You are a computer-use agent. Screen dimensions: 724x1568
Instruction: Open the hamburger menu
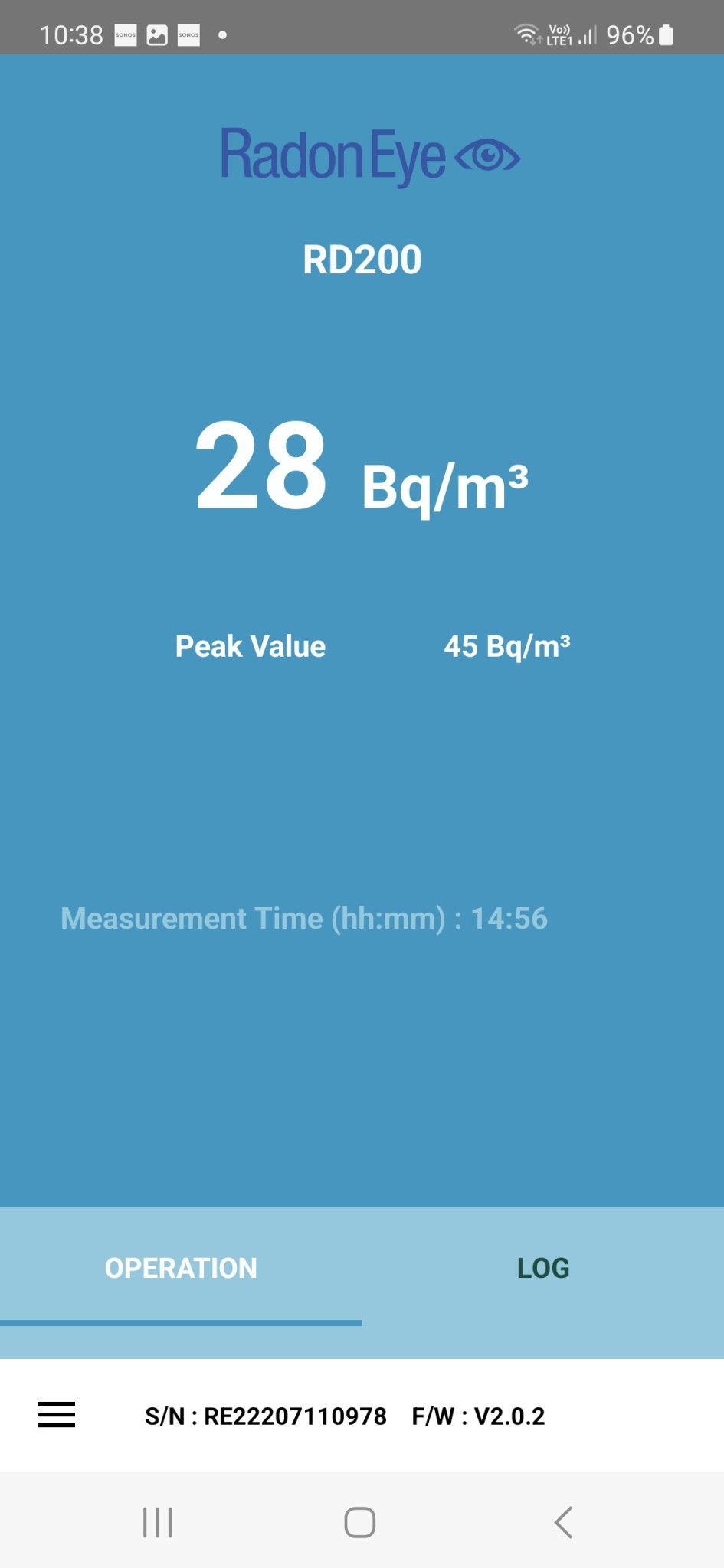point(57,1415)
